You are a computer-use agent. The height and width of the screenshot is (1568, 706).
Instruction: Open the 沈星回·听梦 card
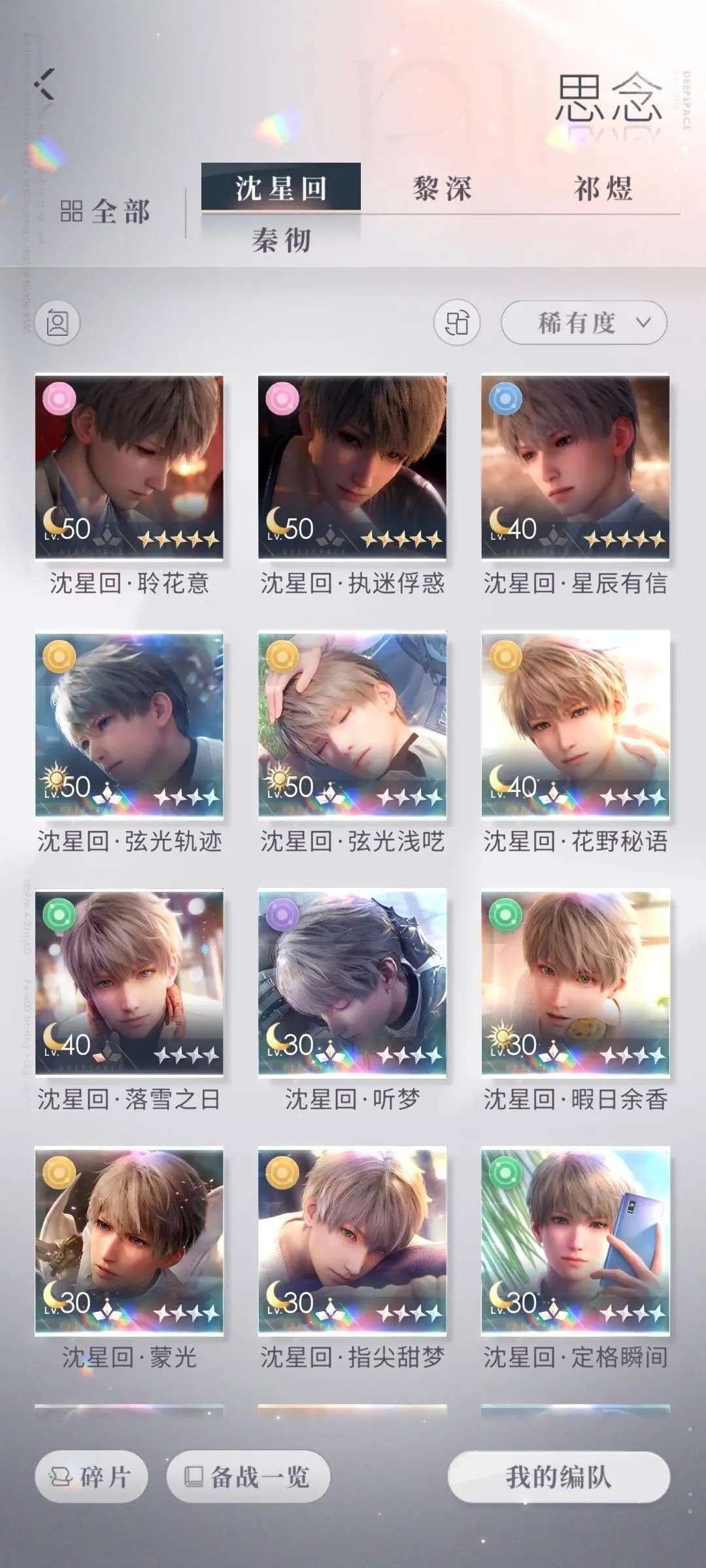point(352,983)
